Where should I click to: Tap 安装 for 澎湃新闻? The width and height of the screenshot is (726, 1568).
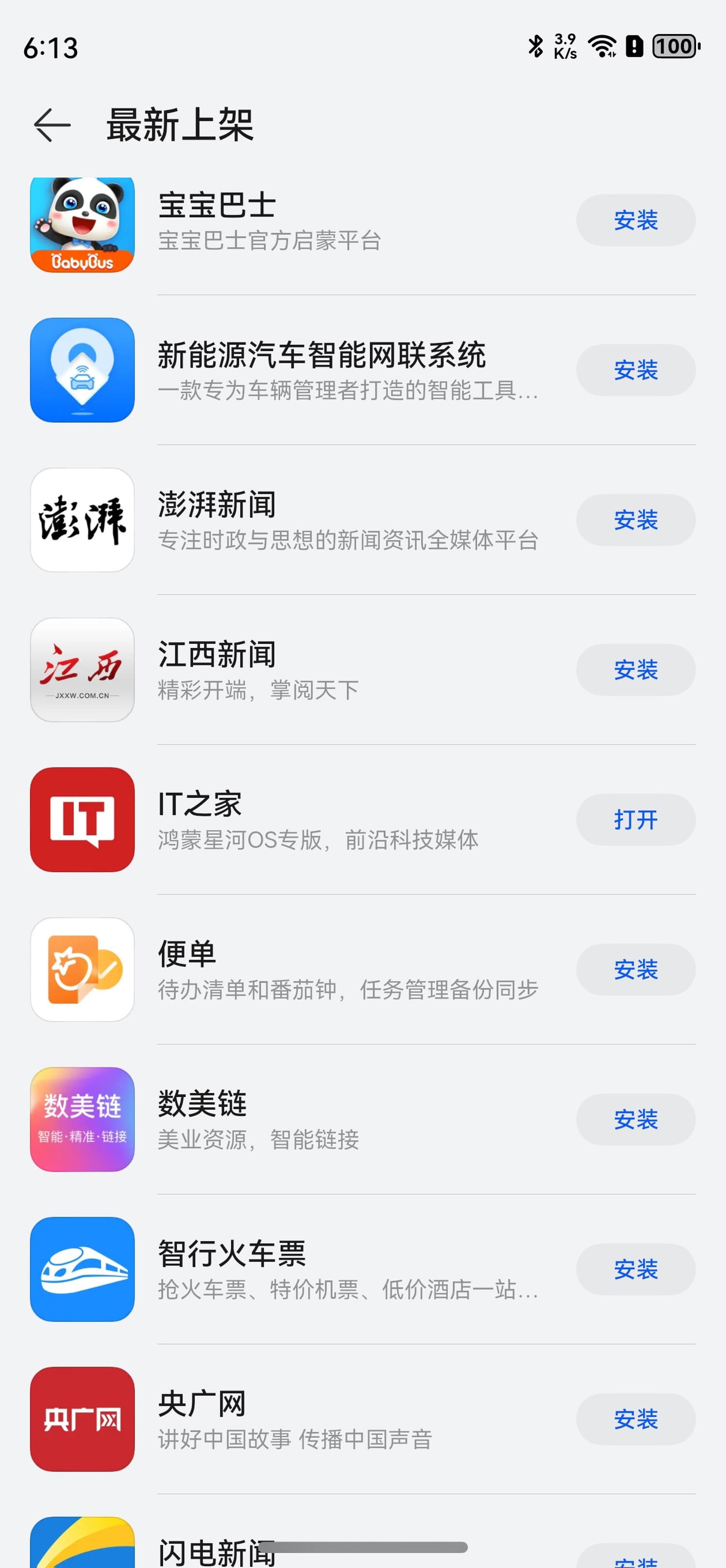point(635,520)
